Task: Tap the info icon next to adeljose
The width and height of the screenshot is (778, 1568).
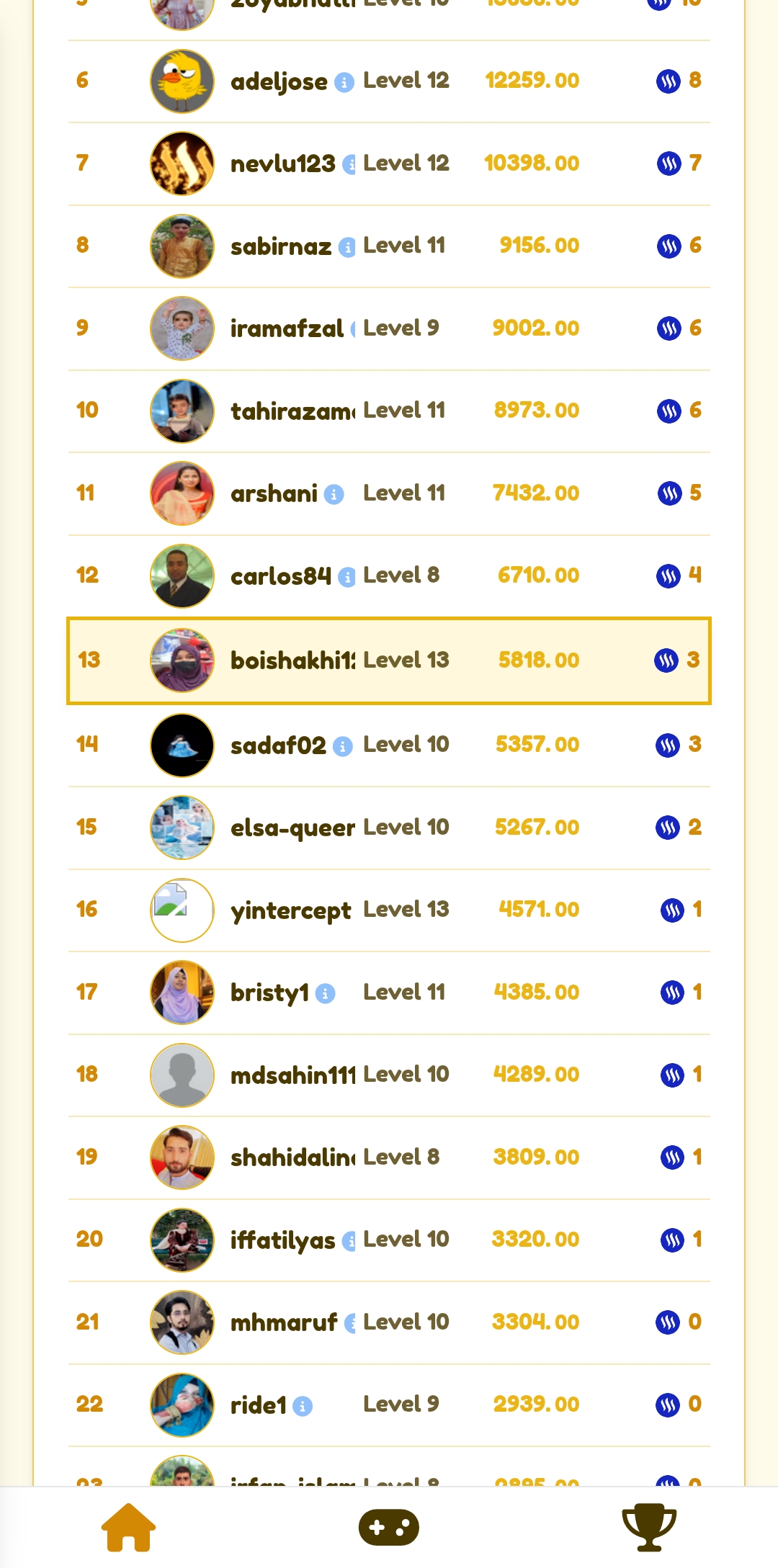Action: [x=344, y=83]
